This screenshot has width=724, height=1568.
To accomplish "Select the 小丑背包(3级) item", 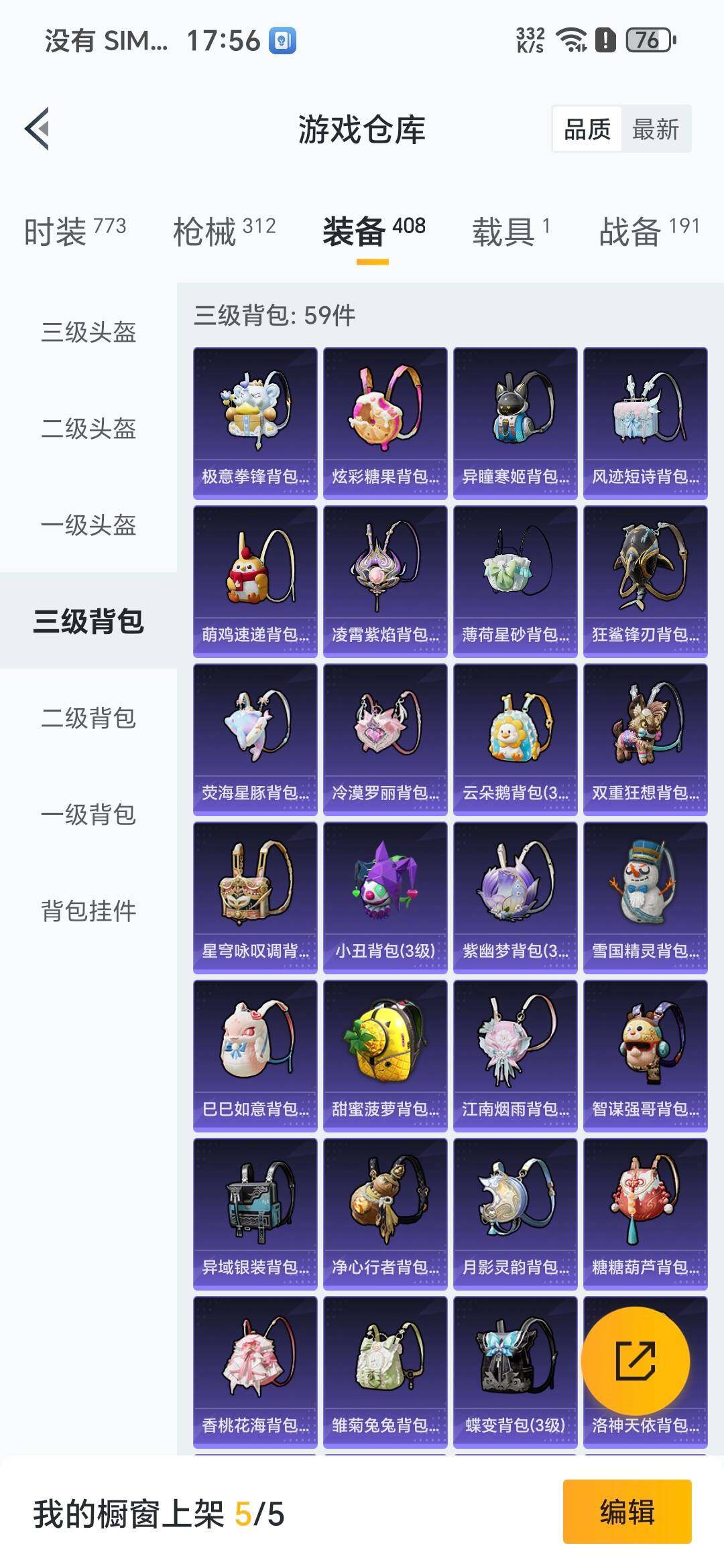I will 385,898.
